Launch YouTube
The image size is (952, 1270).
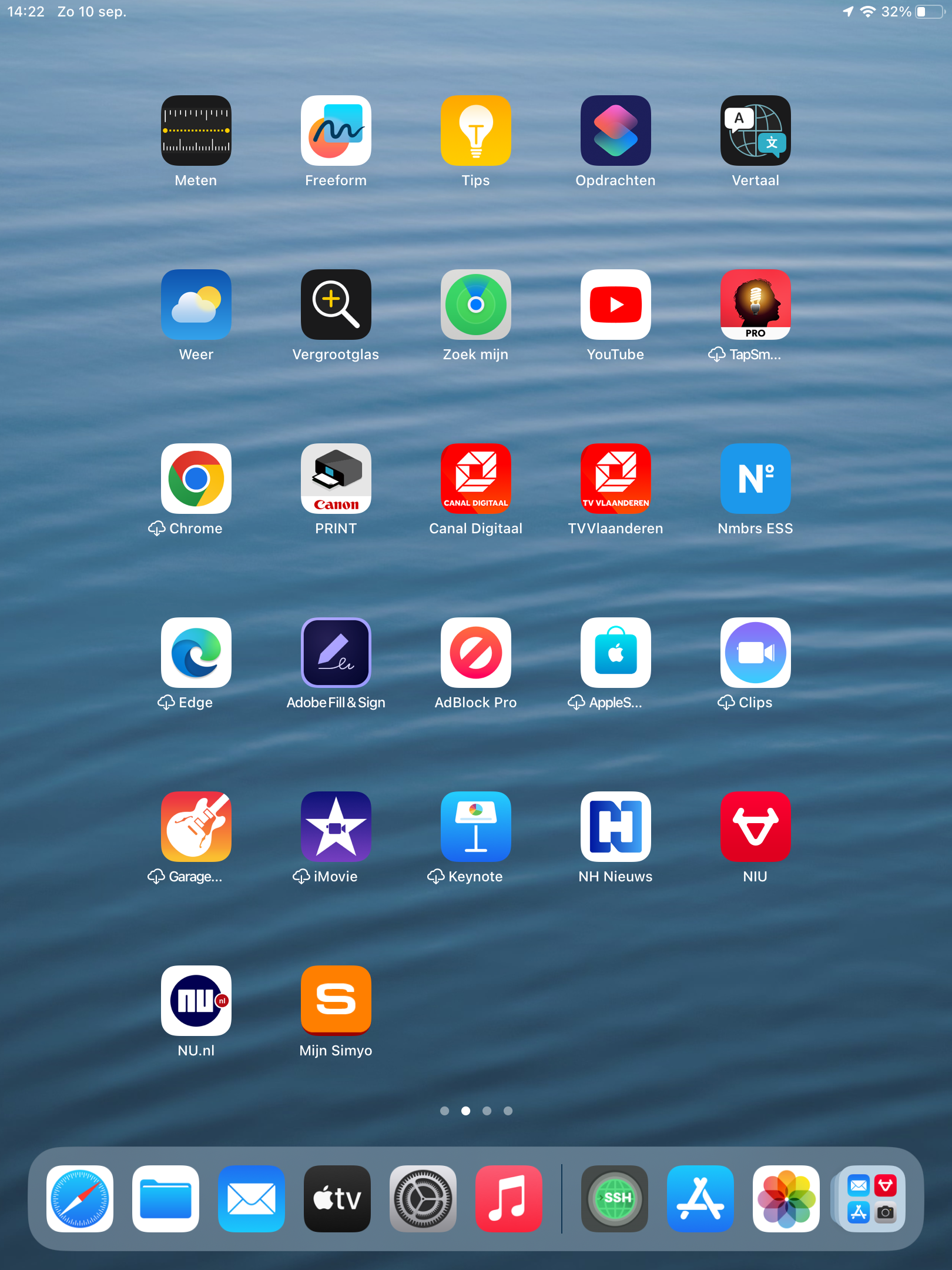pyautogui.click(x=615, y=305)
